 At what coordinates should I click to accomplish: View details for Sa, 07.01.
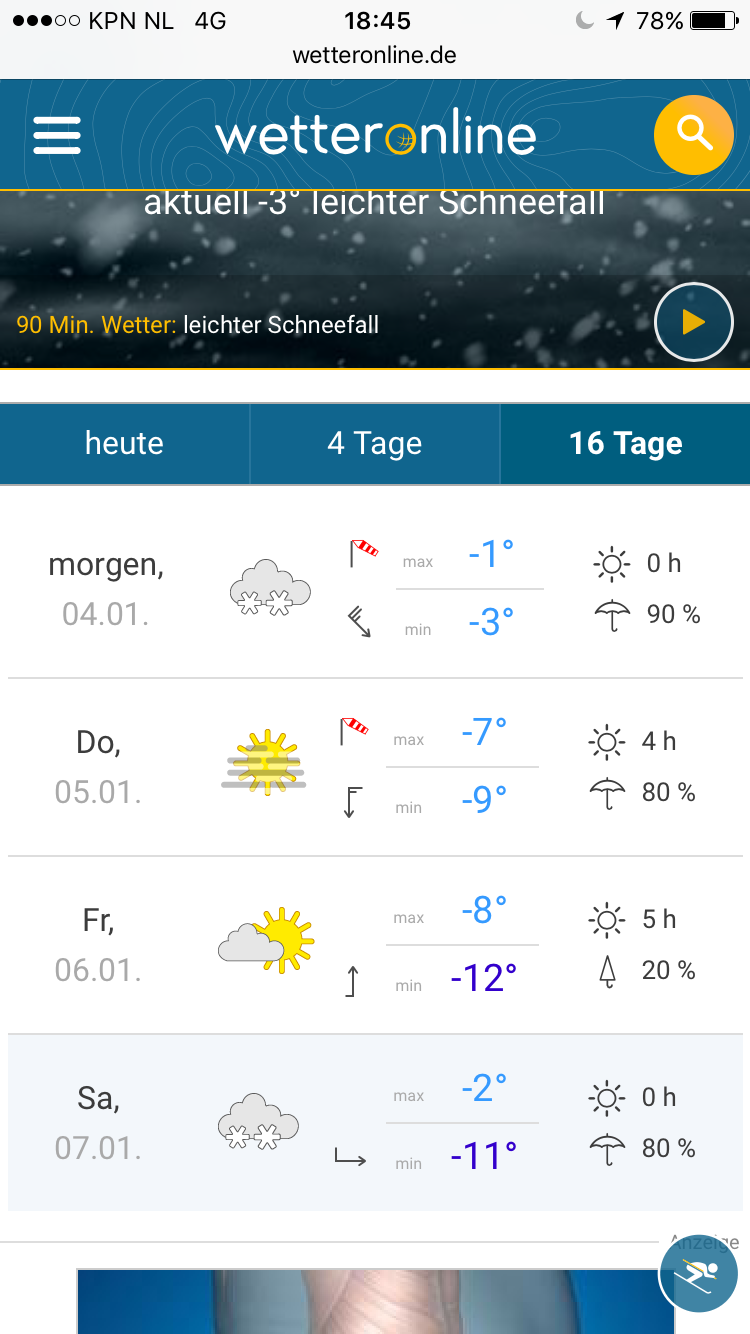pyautogui.click(x=375, y=1123)
